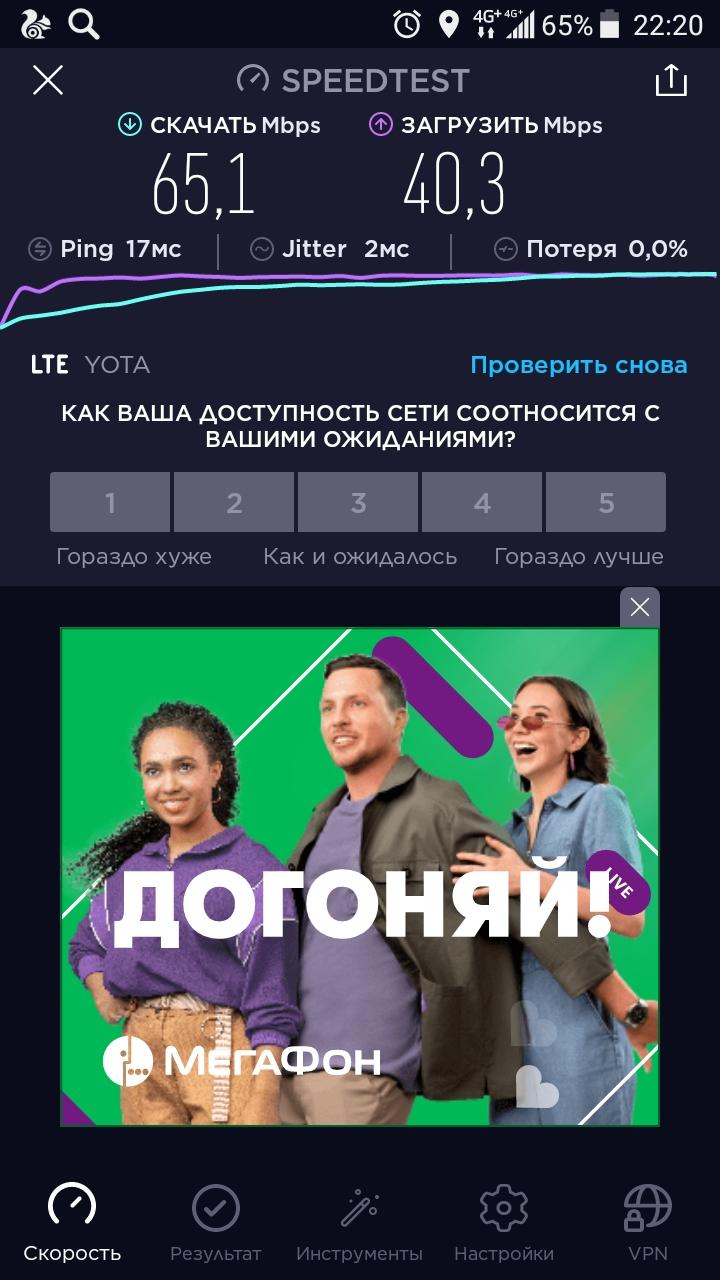Switch to the VPN tab
This screenshot has width=720, height=1280.
[x=647, y=1222]
